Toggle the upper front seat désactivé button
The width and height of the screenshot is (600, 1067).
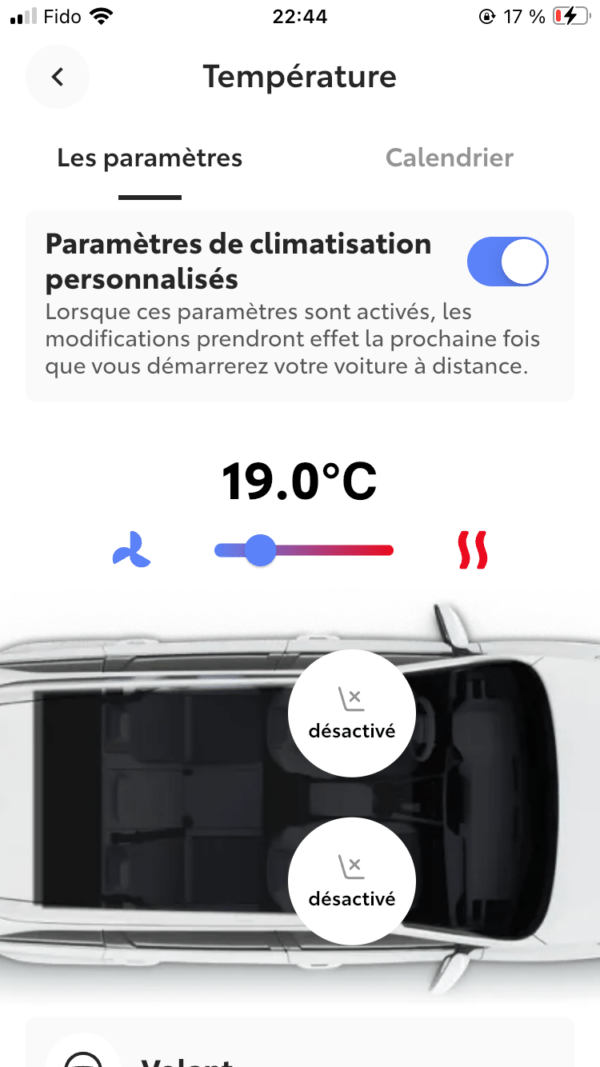(351, 712)
